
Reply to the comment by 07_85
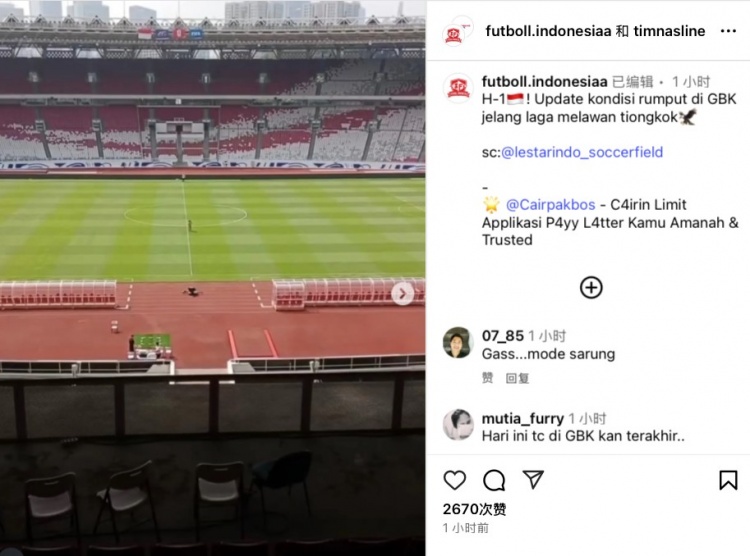click(517, 378)
